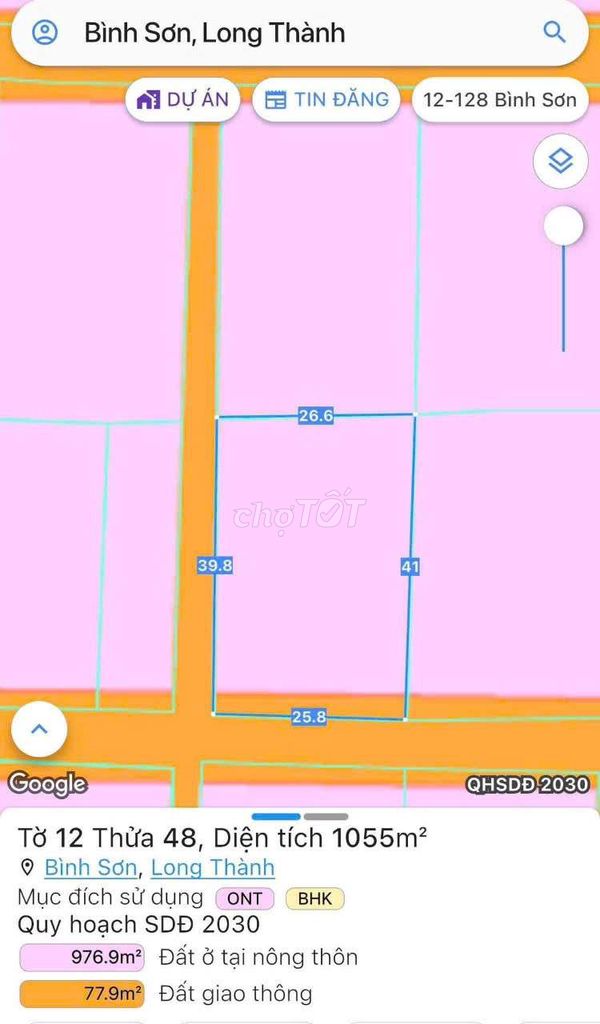
Task: Open the map layers button
Action: 560,160
